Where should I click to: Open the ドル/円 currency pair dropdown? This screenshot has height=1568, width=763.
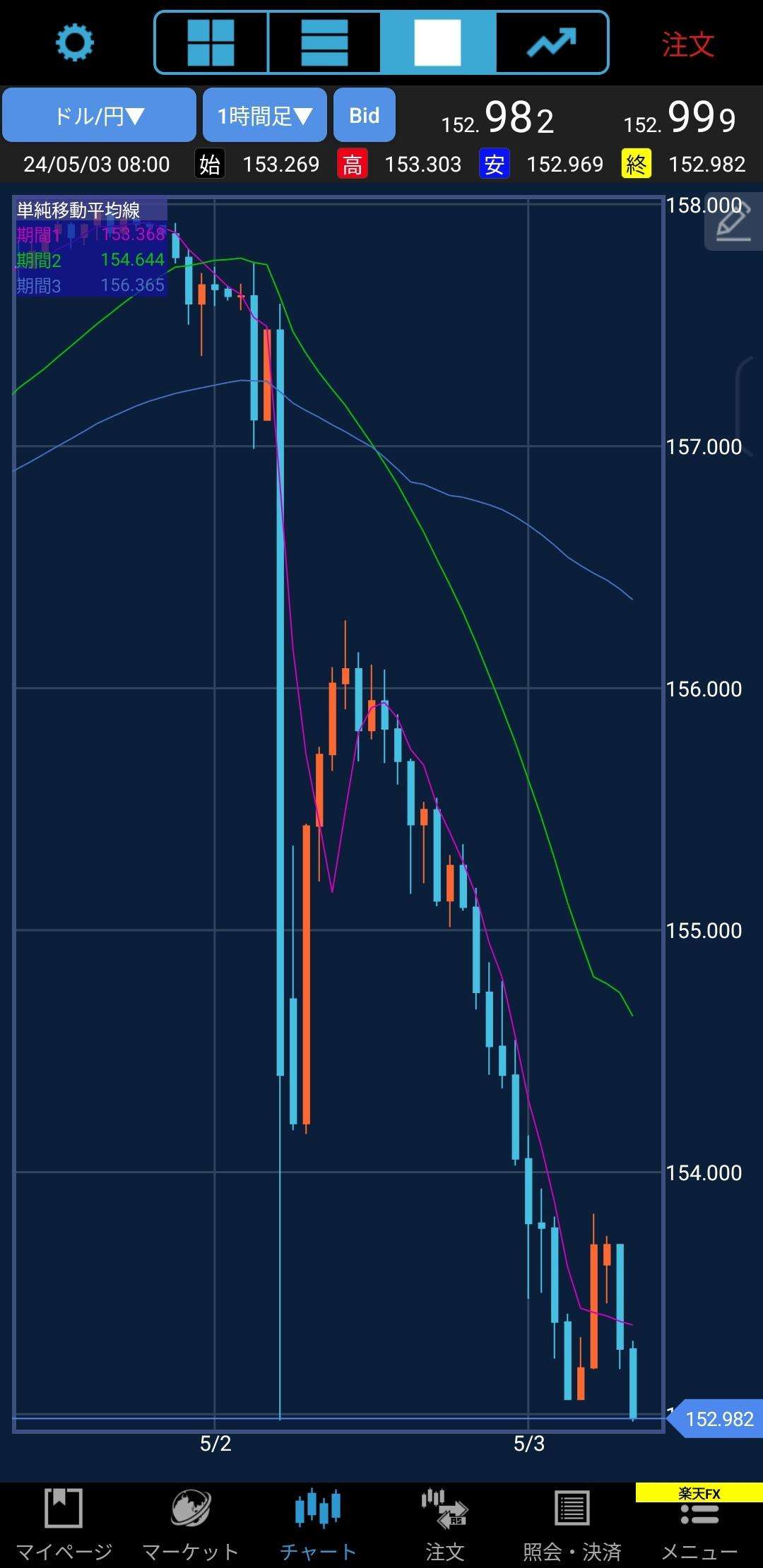100,115
